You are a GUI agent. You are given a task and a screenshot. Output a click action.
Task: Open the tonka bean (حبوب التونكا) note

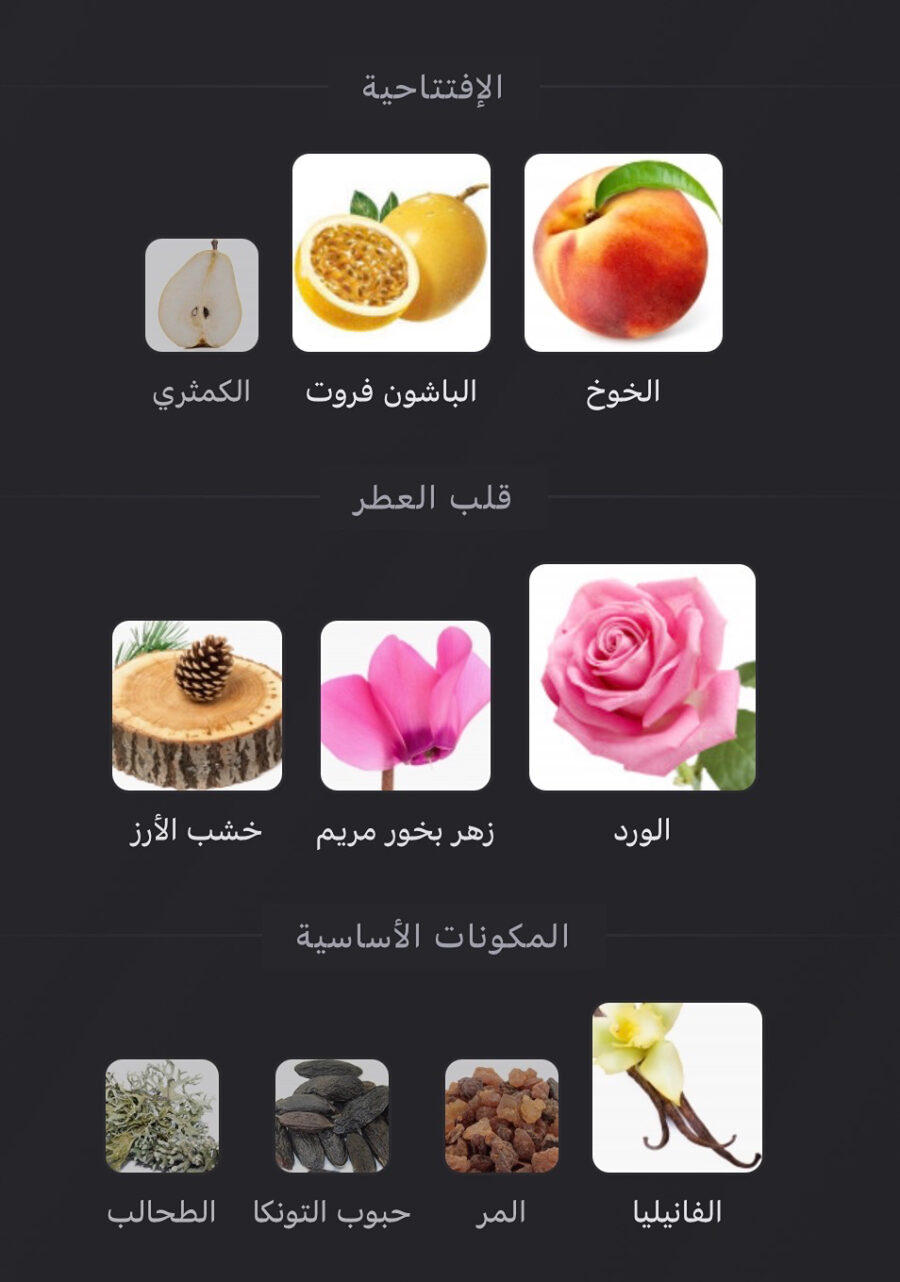[332, 1115]
